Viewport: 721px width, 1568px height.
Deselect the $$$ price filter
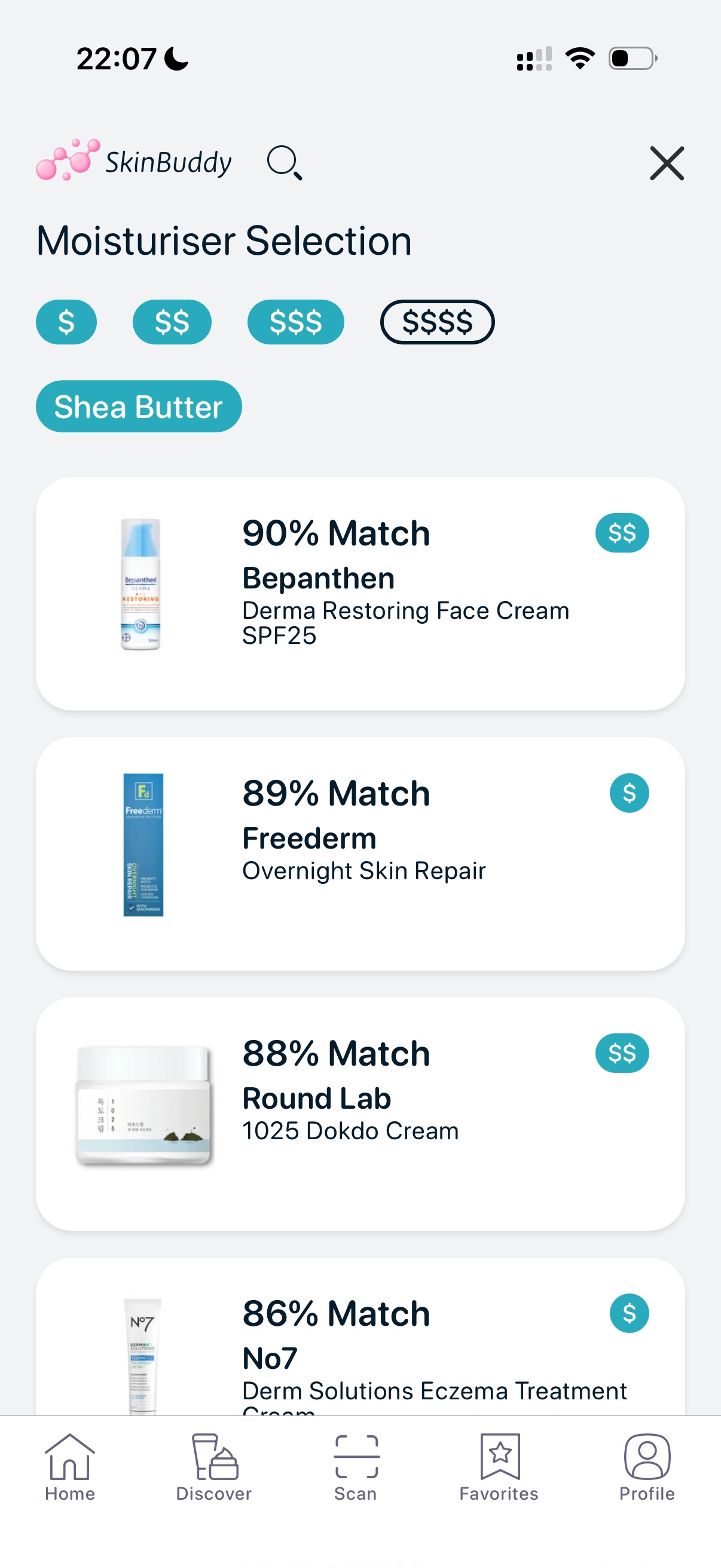[x=296, y=322]
